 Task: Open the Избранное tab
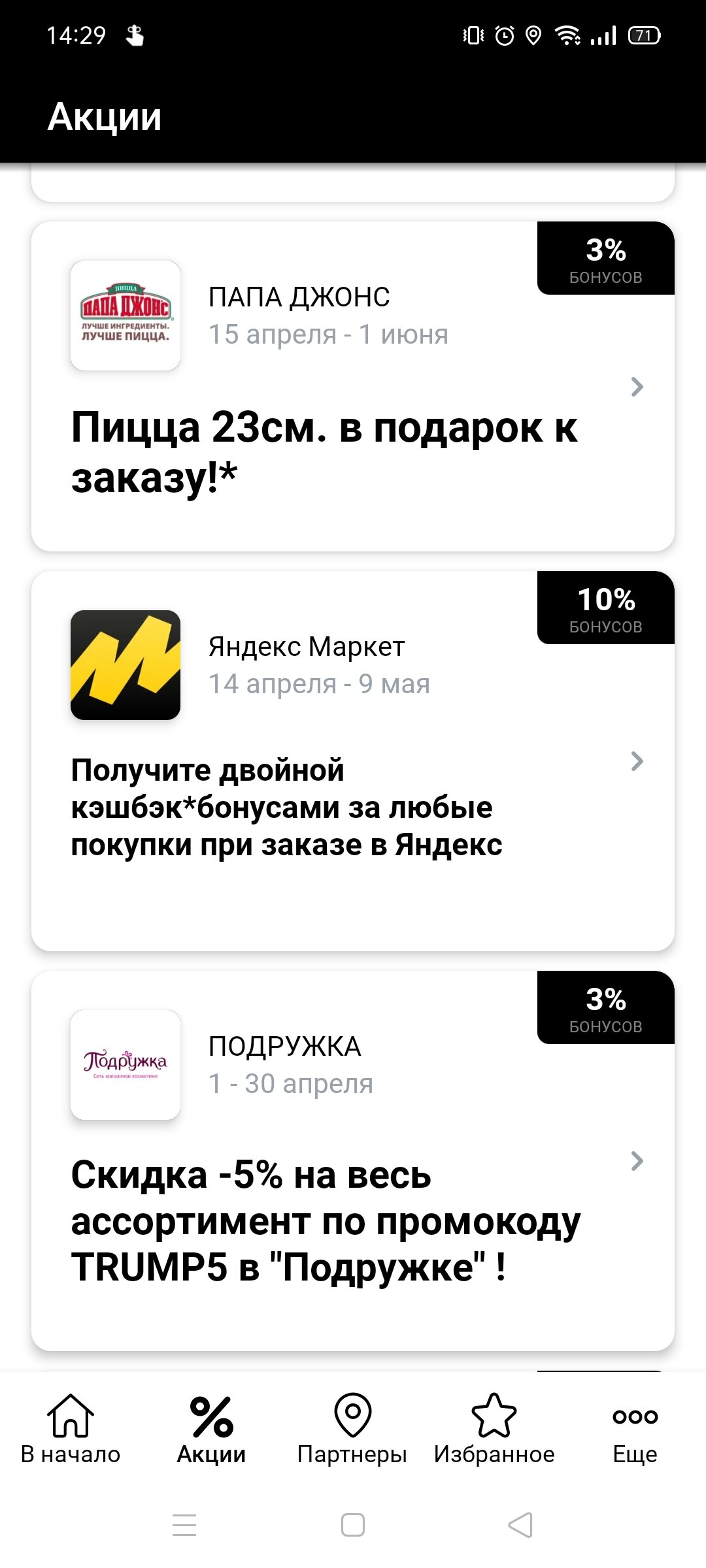[x=494, y=1429]
